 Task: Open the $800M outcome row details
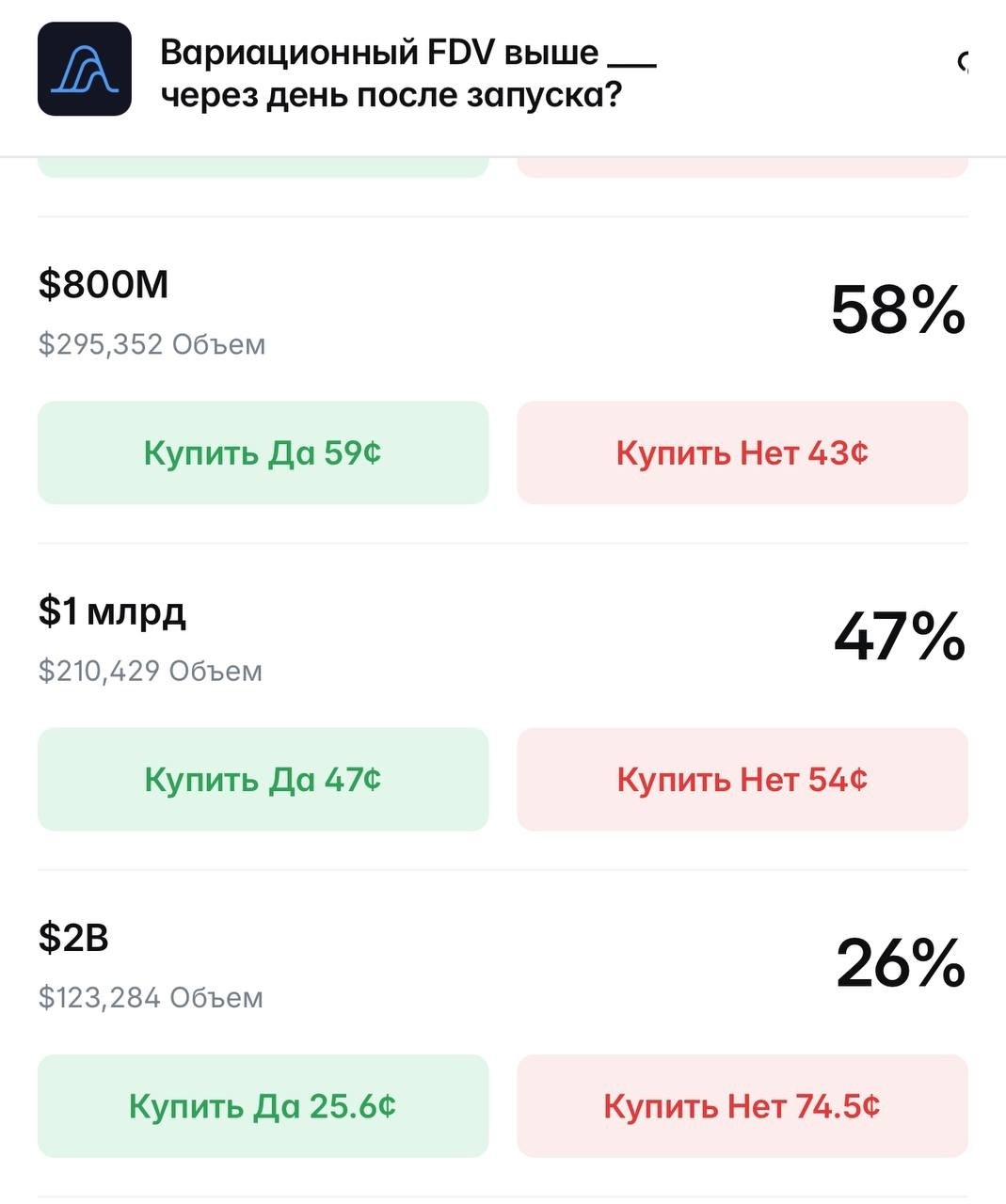(x=503, y=311)
